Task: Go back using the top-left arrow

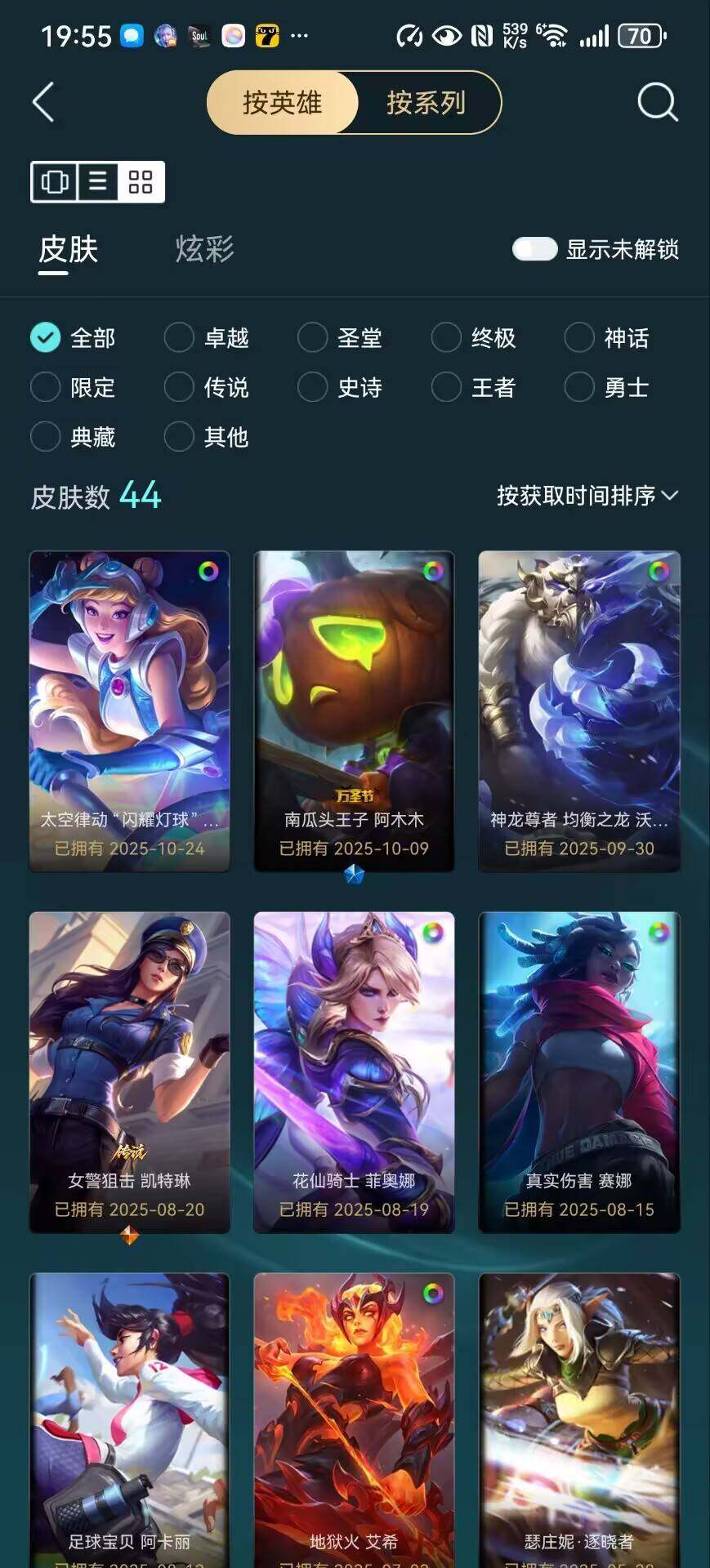Action: pos(43,102)
